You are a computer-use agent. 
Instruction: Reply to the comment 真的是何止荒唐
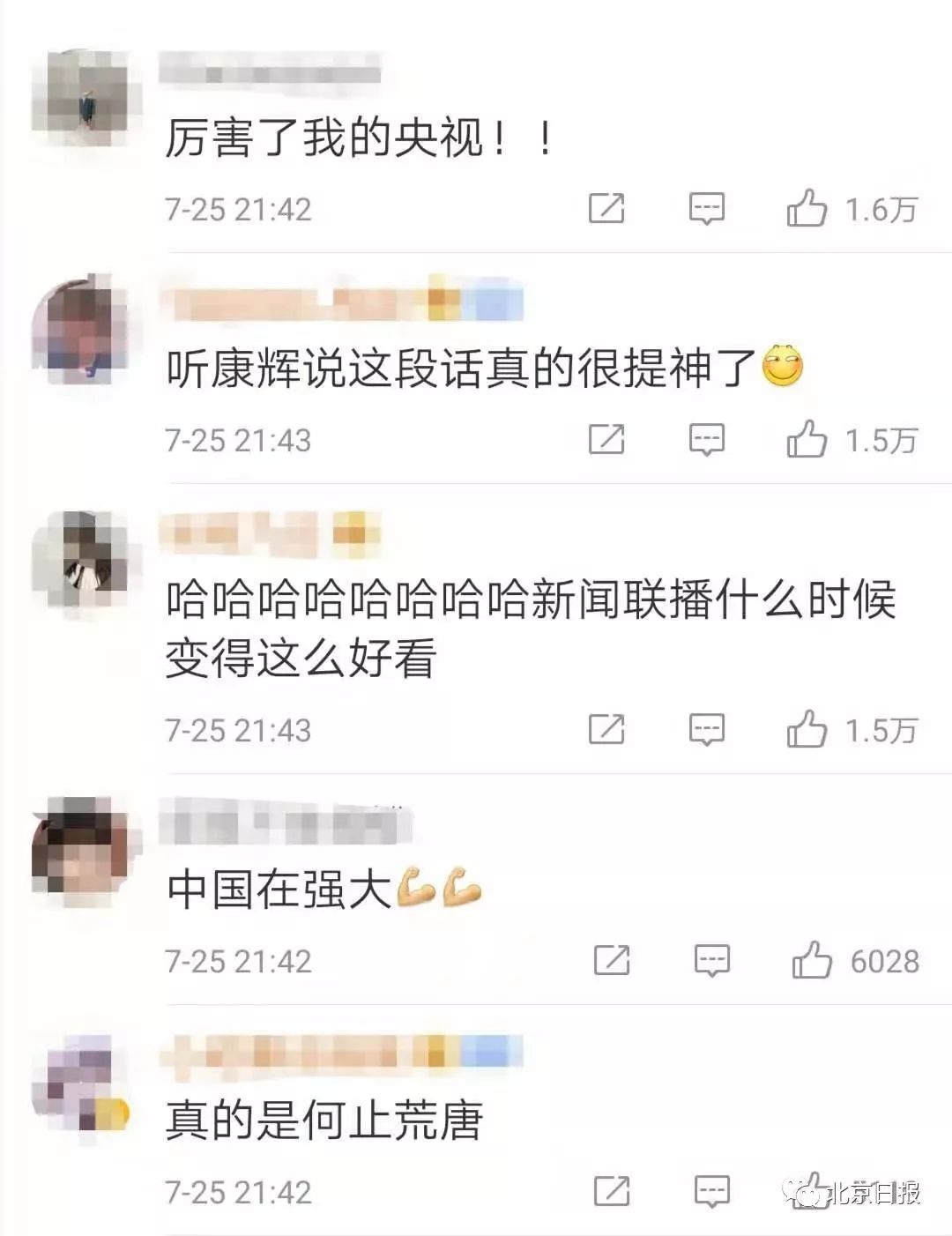click(711, 1191)
